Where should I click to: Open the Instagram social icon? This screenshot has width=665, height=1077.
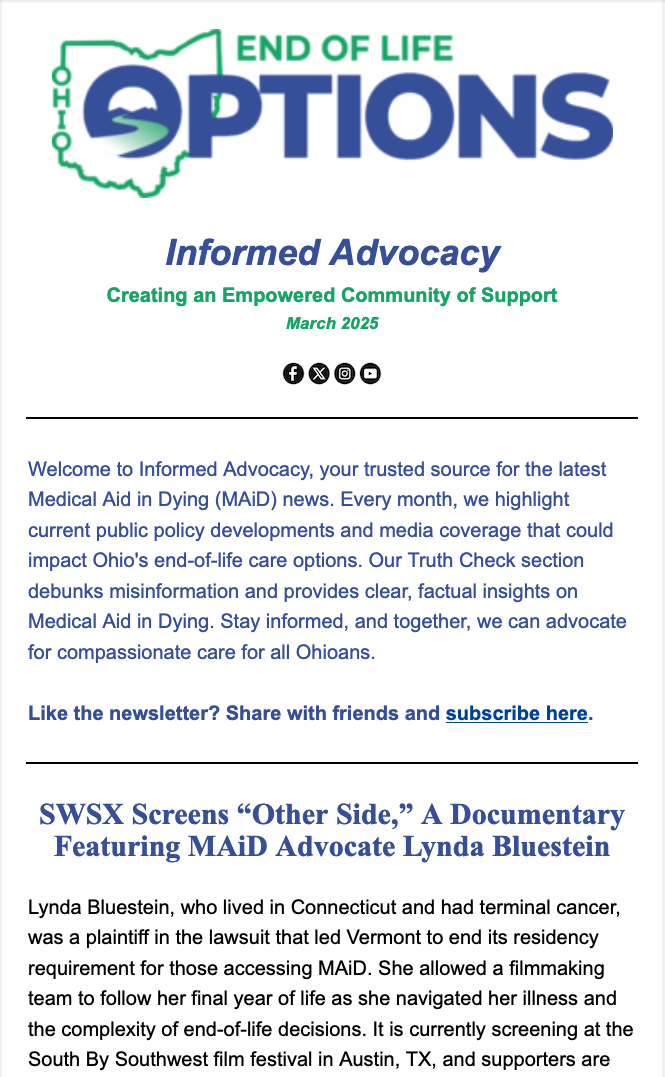coord(345,374)
